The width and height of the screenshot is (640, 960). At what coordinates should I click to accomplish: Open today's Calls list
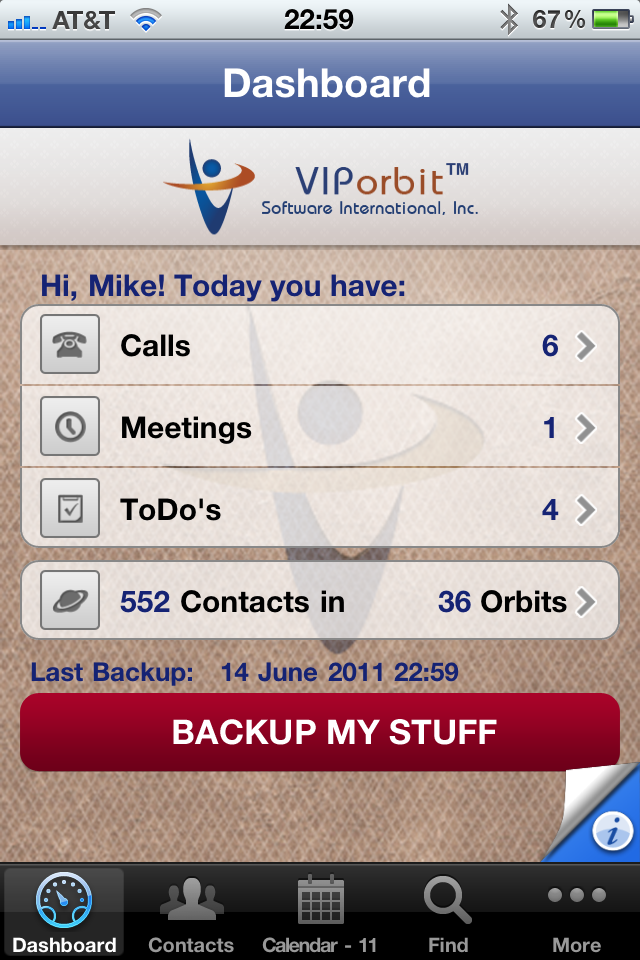(x=320, y=346)
